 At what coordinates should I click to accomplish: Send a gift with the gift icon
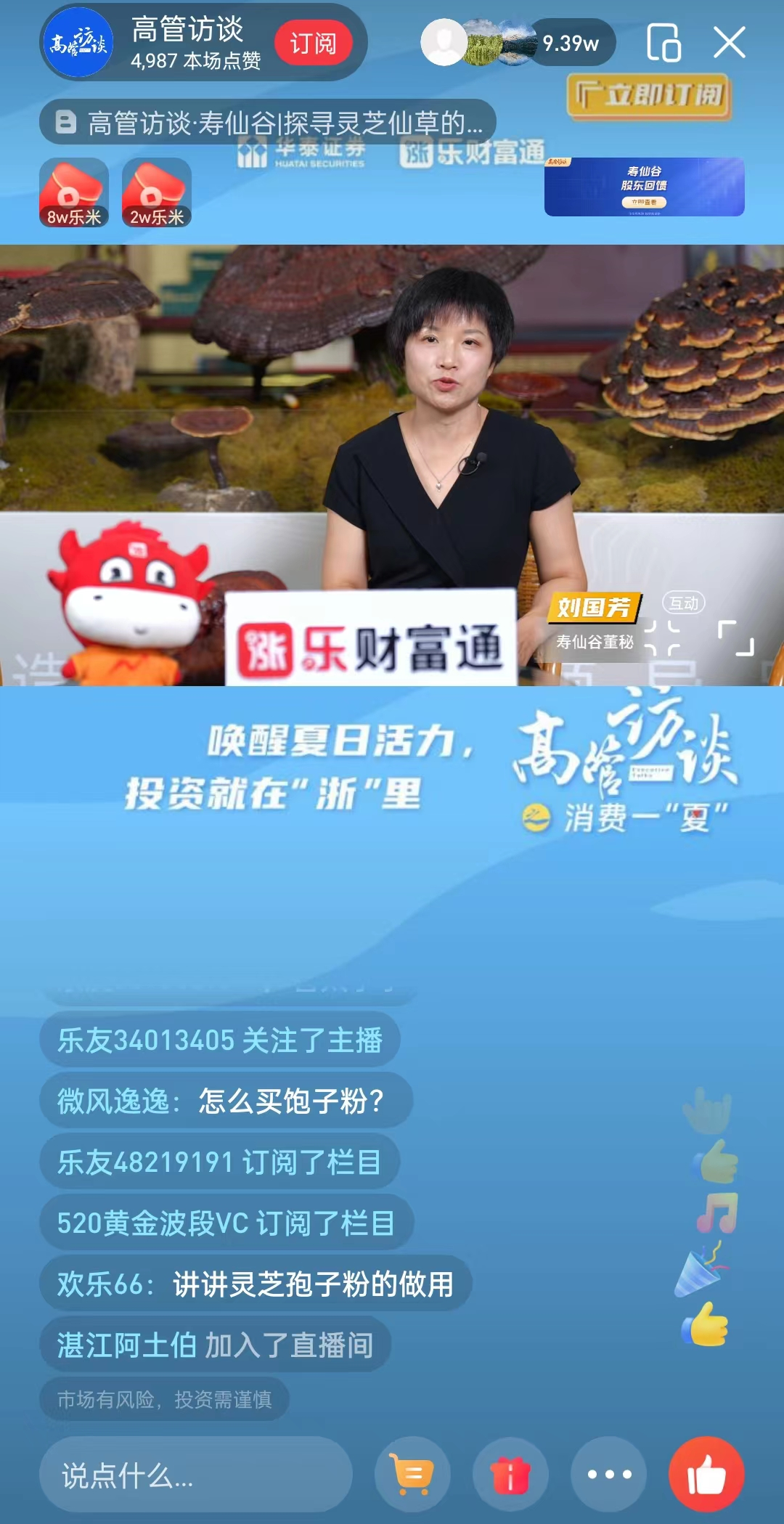[510, 1475]
